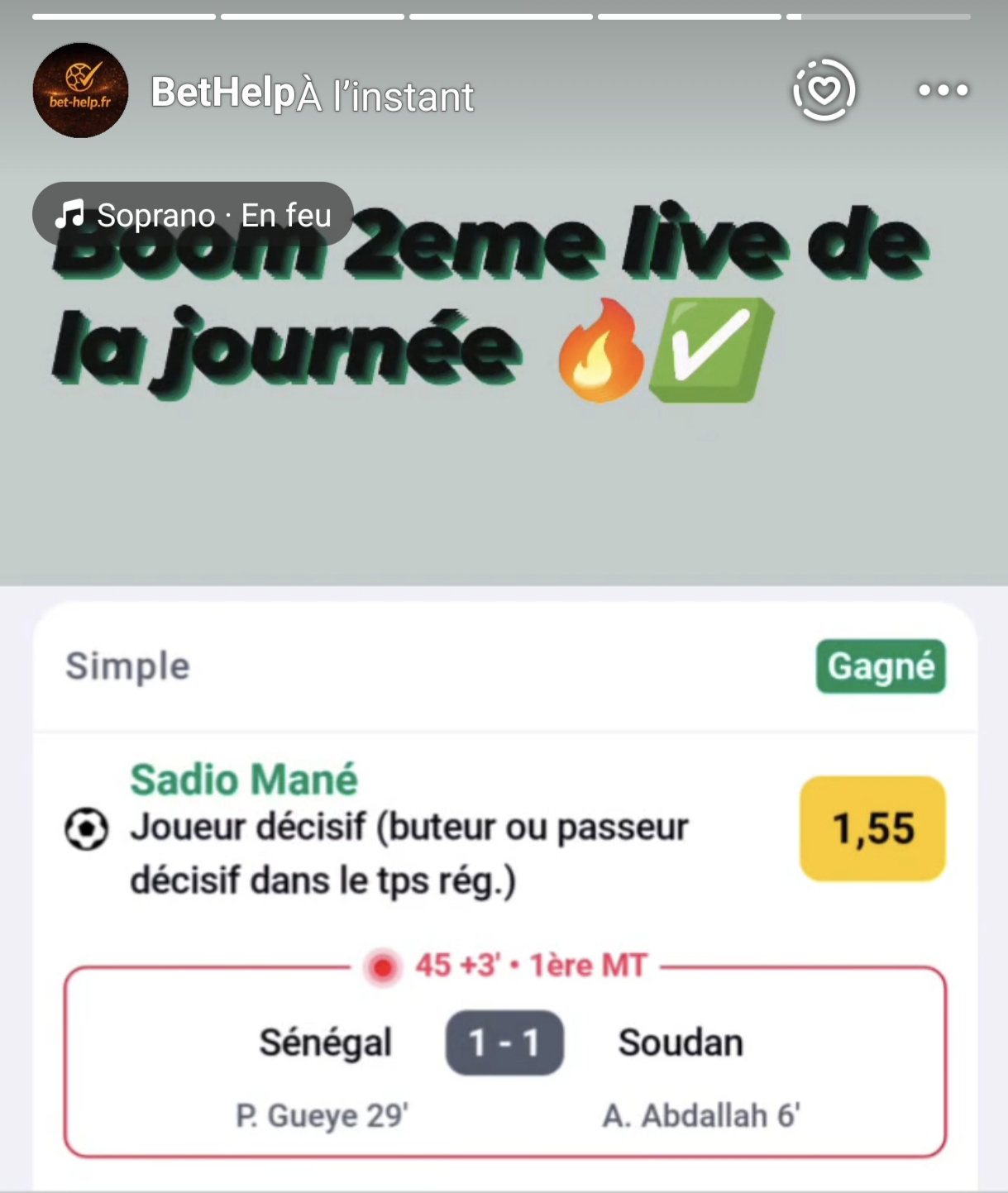Image resolution: width=1008 pixels, height=1193 pixels.
Task: Tap the live red dot indicator
Action: (x=382, y=964)
